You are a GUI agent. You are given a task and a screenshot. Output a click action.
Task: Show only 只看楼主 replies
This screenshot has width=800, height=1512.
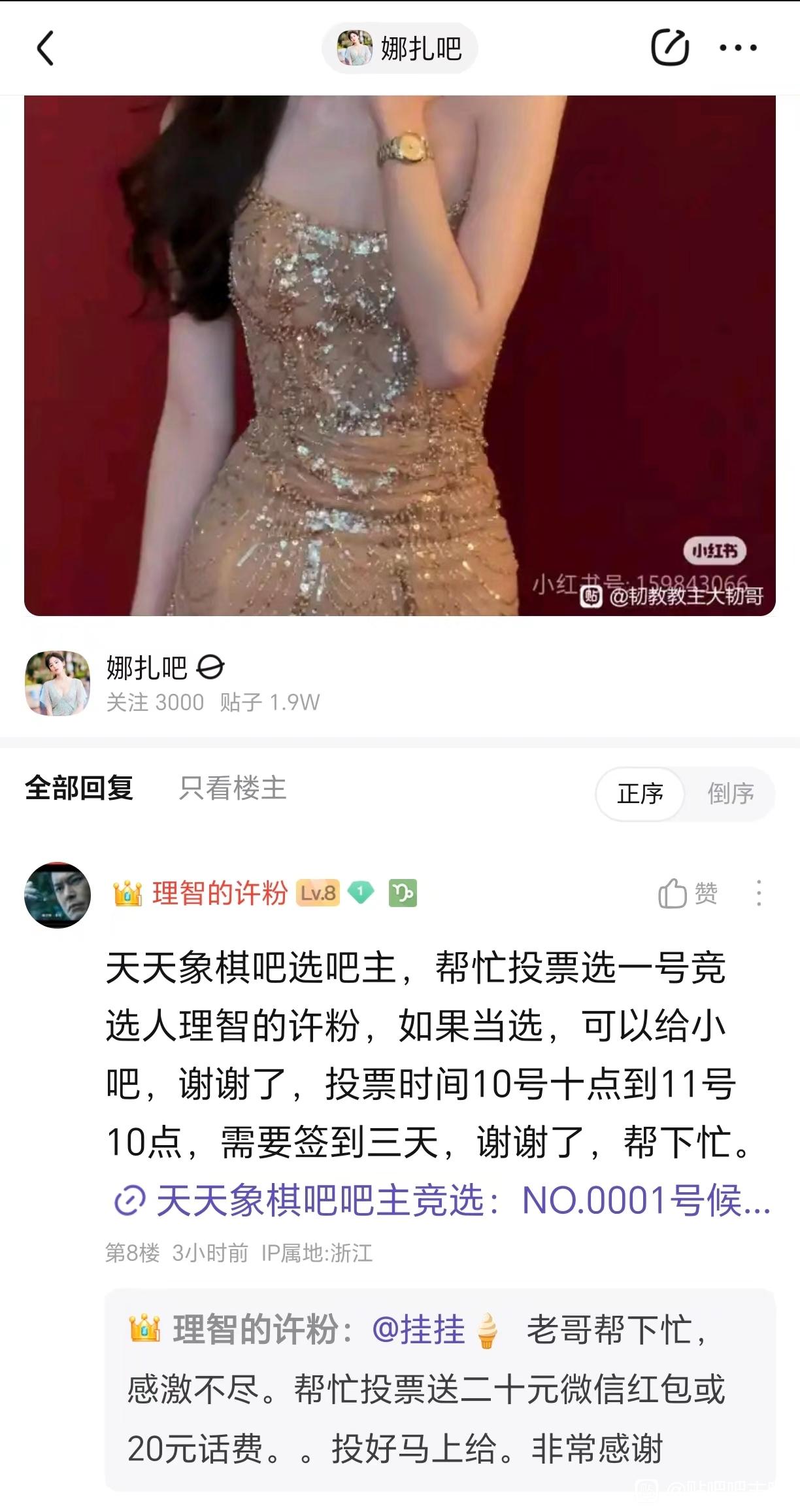233,788
